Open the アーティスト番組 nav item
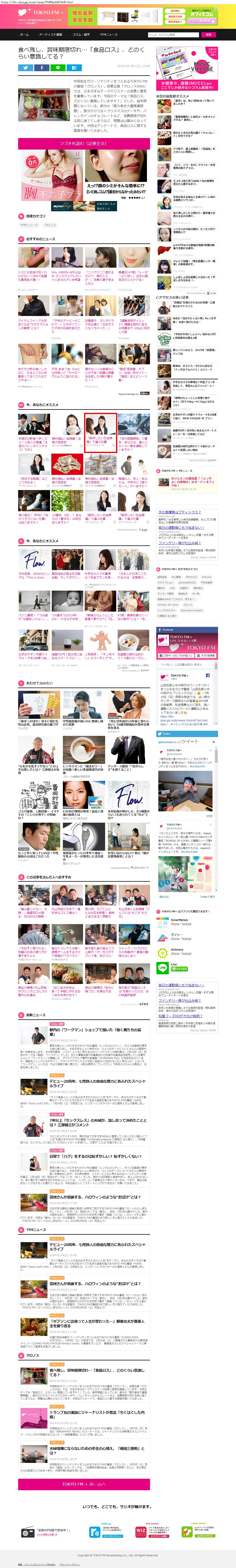 tap(51, 35)
